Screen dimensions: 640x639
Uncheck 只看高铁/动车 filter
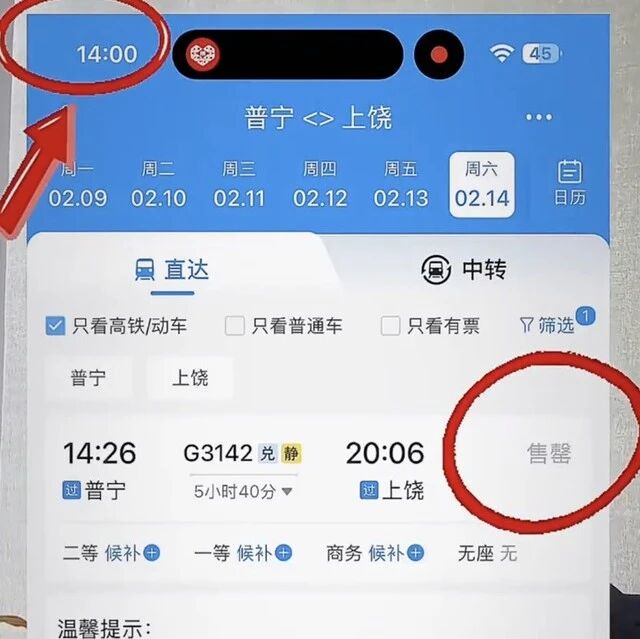tap(56, 326)
